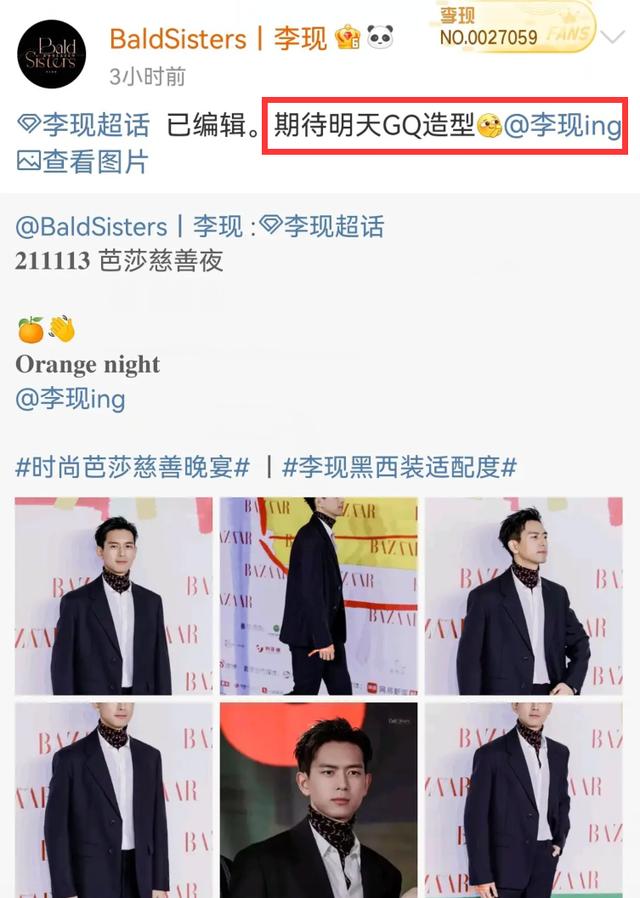Open the hashtag #李现黑西装适配度#

click(x=400, y=466)
